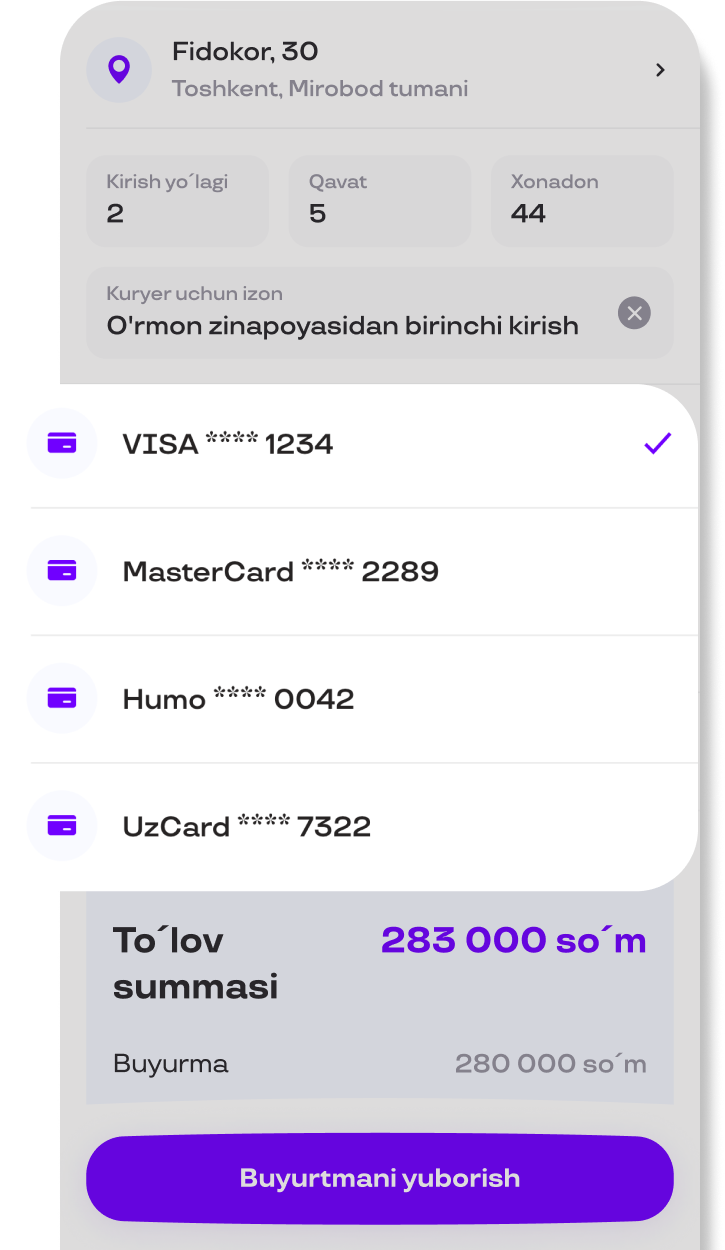Clear the courier note text
The height and width of the screenshot is (1250, 725).
634,313
